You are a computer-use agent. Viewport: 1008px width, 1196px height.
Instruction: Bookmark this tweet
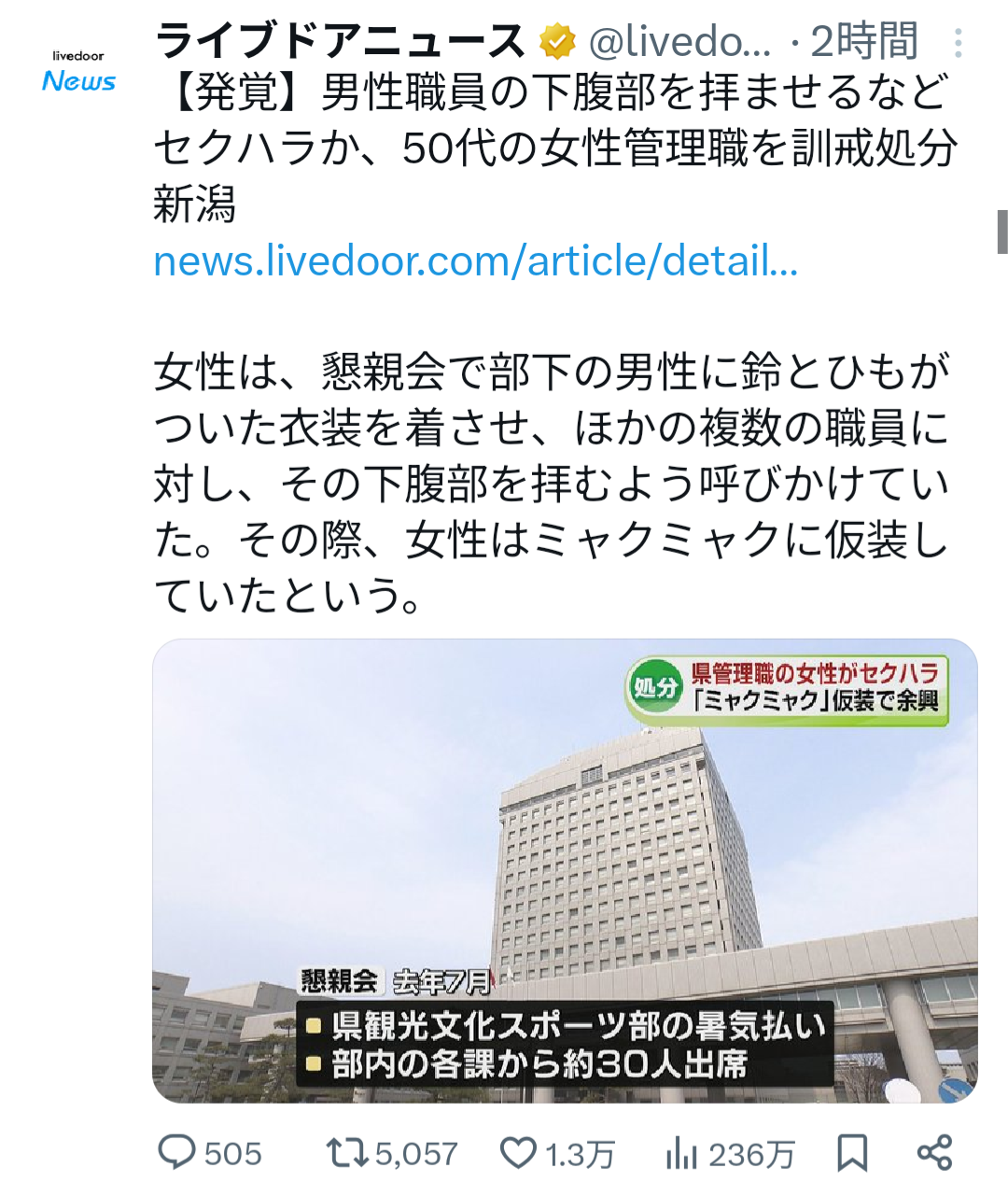851,1153
